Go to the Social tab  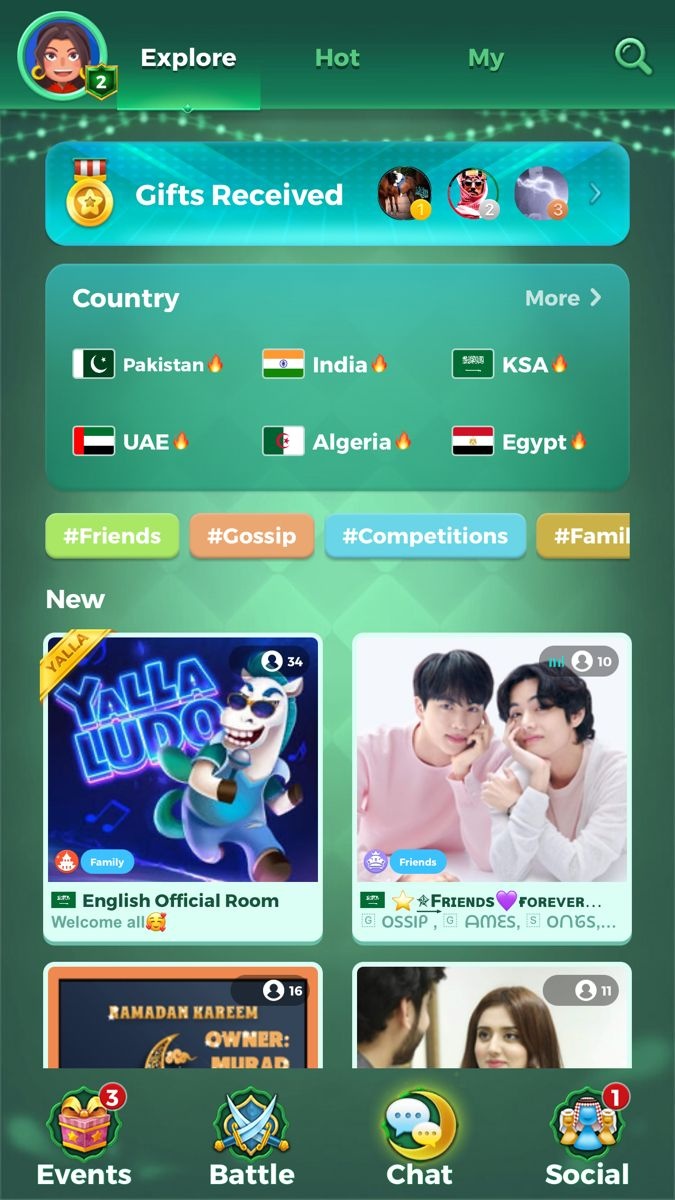point(588,1140)
